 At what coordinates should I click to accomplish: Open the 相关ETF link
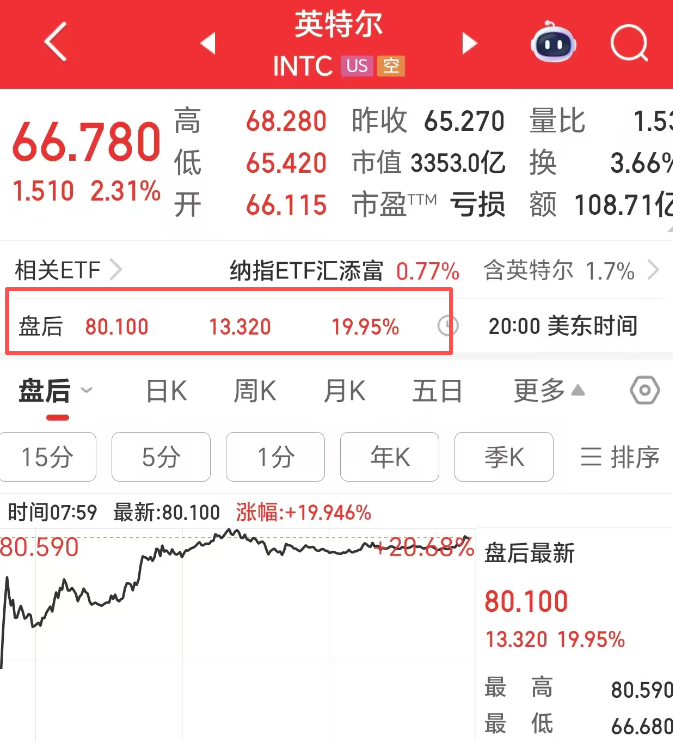point(68,270)
